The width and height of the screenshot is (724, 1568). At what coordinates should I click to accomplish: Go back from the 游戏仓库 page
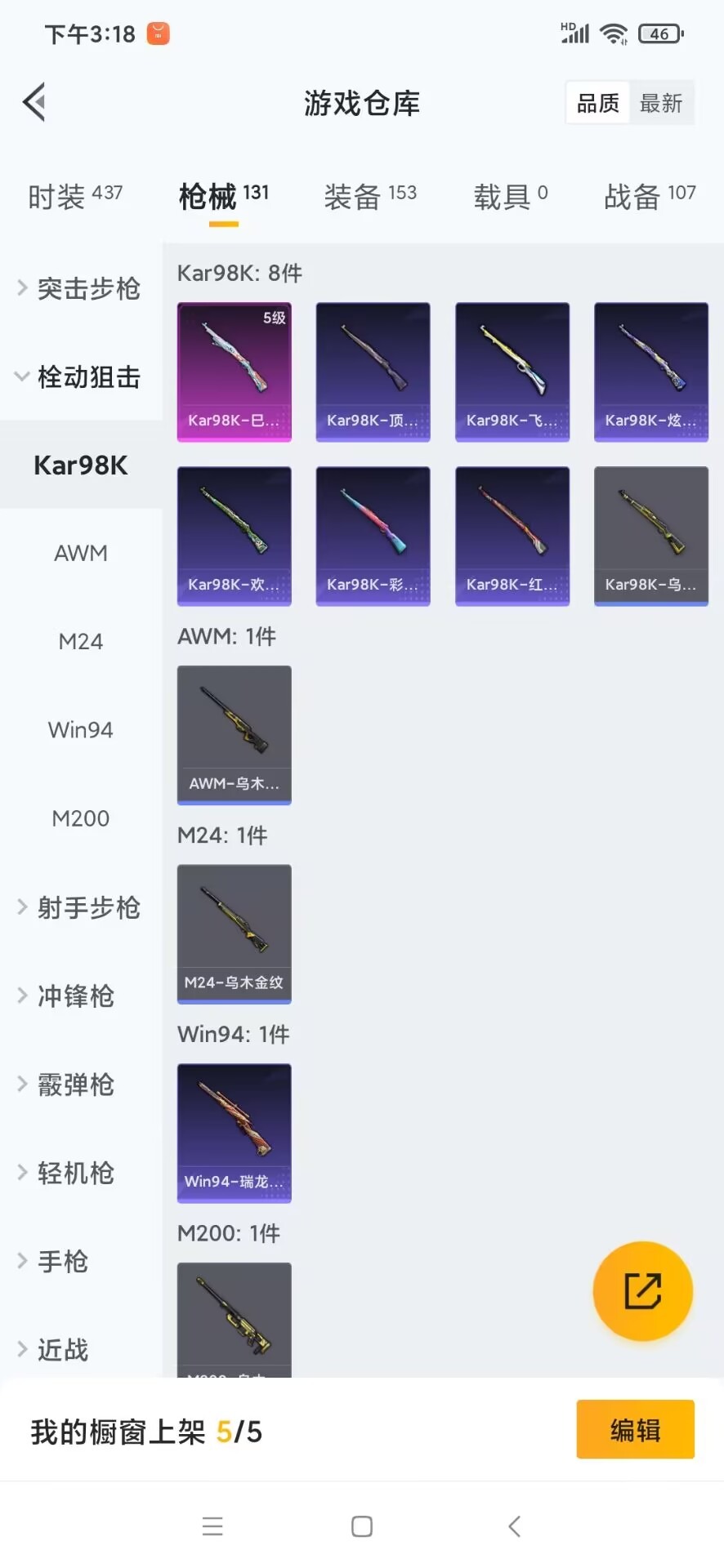click(34, 103)
